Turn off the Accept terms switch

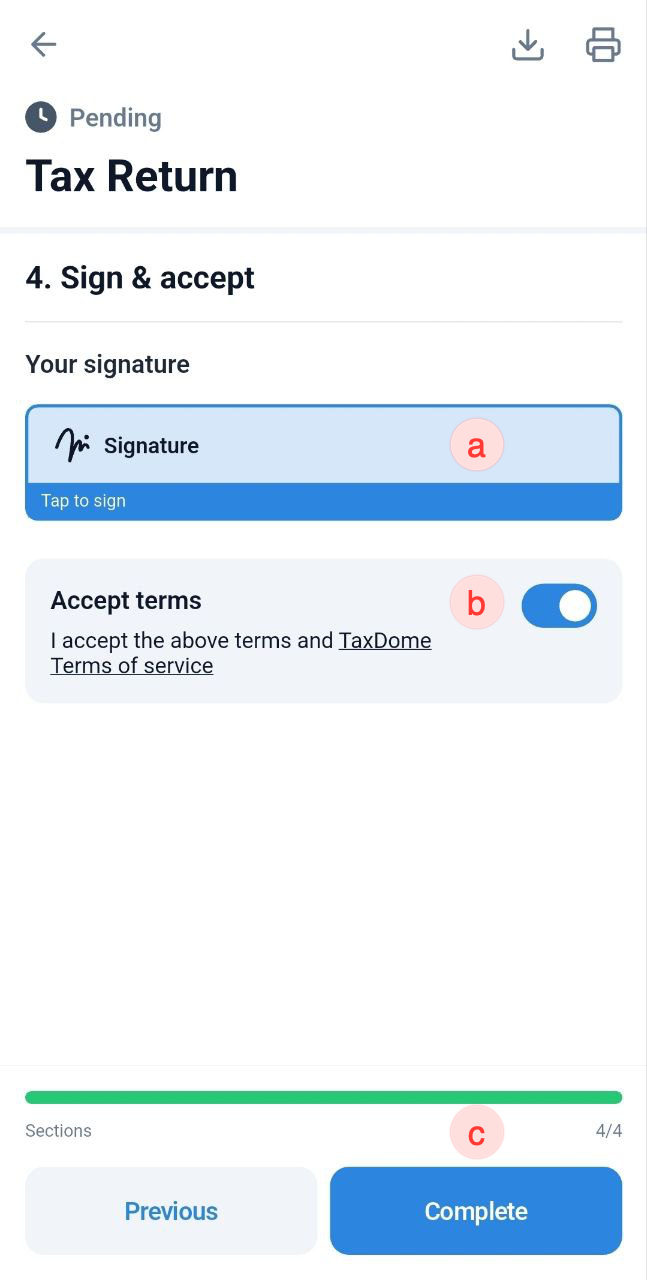coord(559,606)
